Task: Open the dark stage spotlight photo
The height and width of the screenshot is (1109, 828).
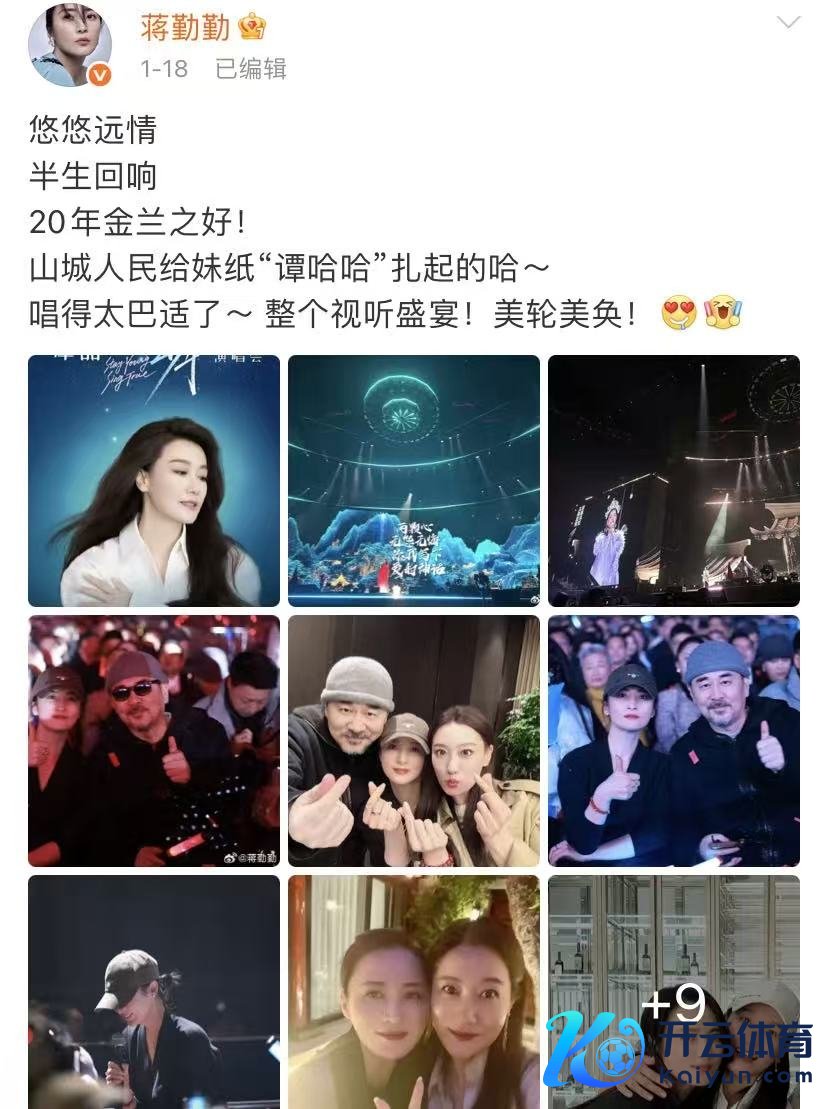Action: point(674,481)
